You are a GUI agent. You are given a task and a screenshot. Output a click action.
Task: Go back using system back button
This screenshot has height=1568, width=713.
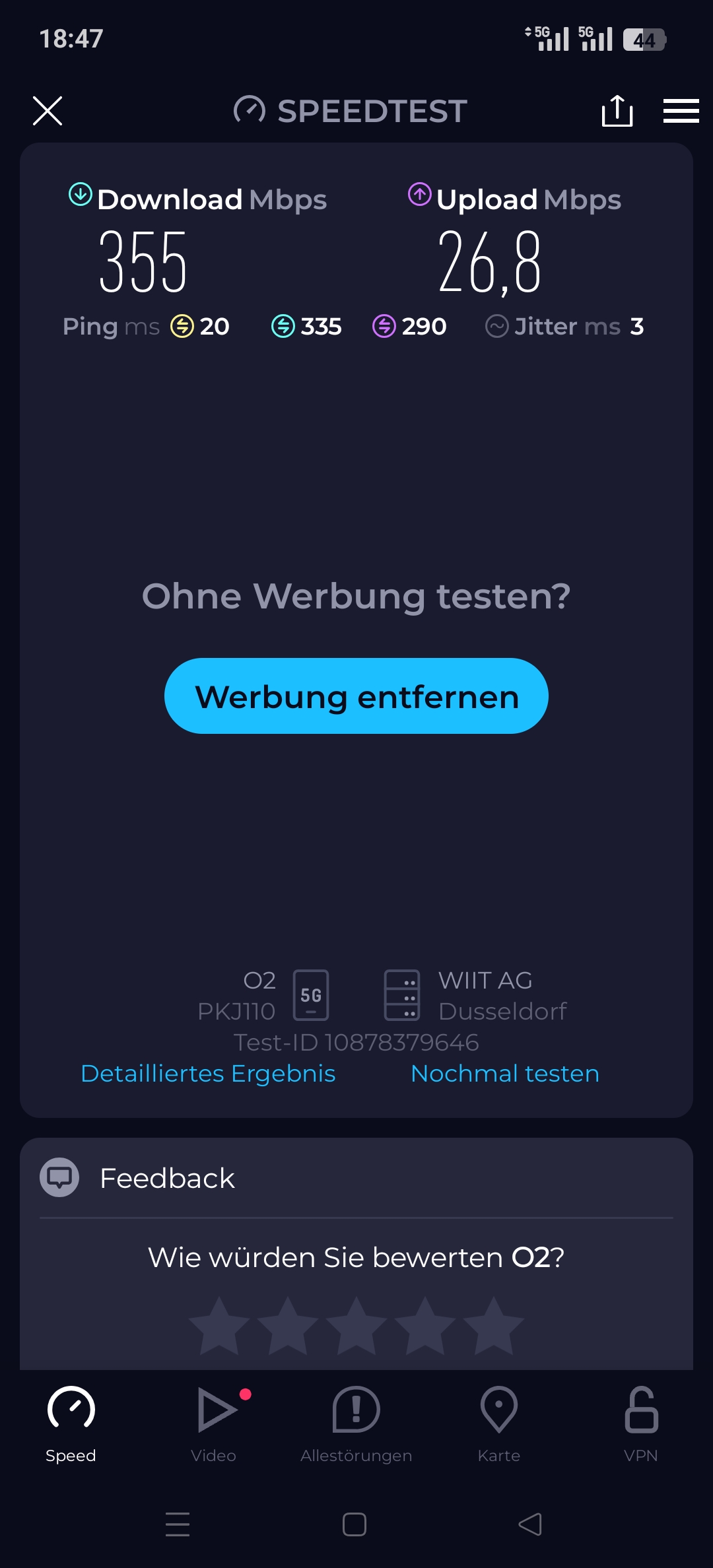click(530, 1524)
